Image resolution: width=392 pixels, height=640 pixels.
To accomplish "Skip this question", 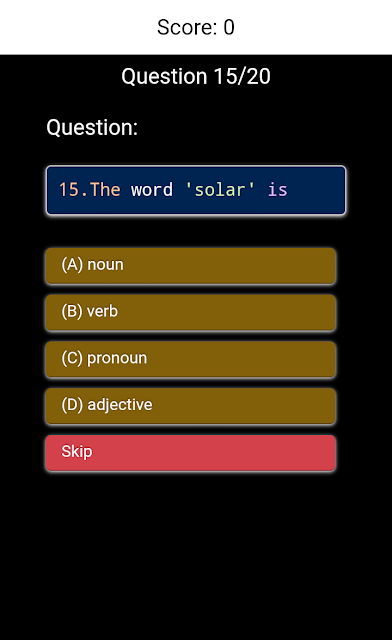I will coord(191,453).
